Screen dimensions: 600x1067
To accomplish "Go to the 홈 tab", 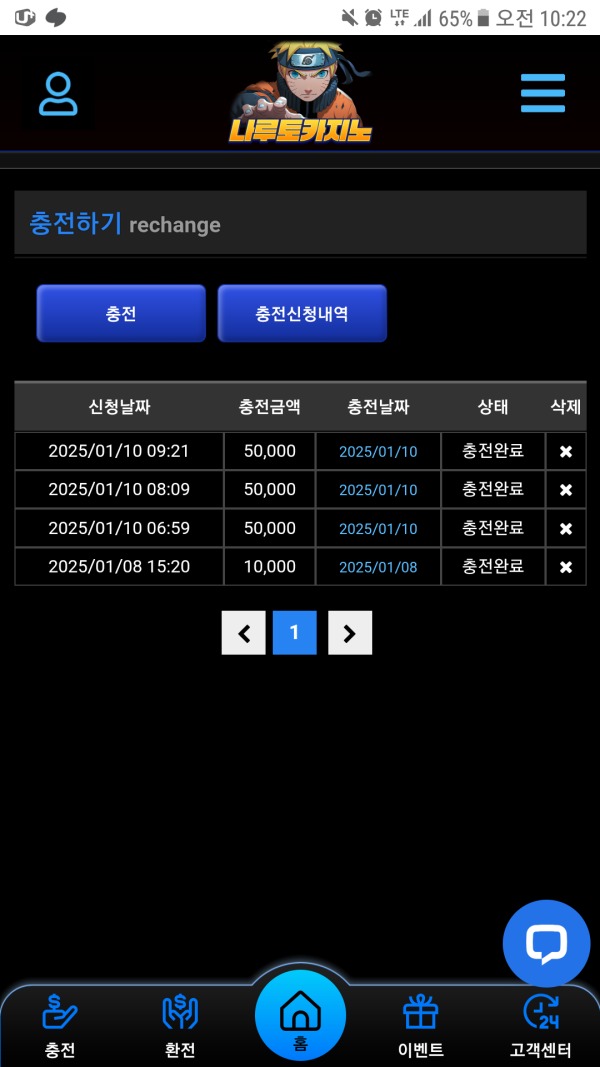I will click(x=300, y=1017).
